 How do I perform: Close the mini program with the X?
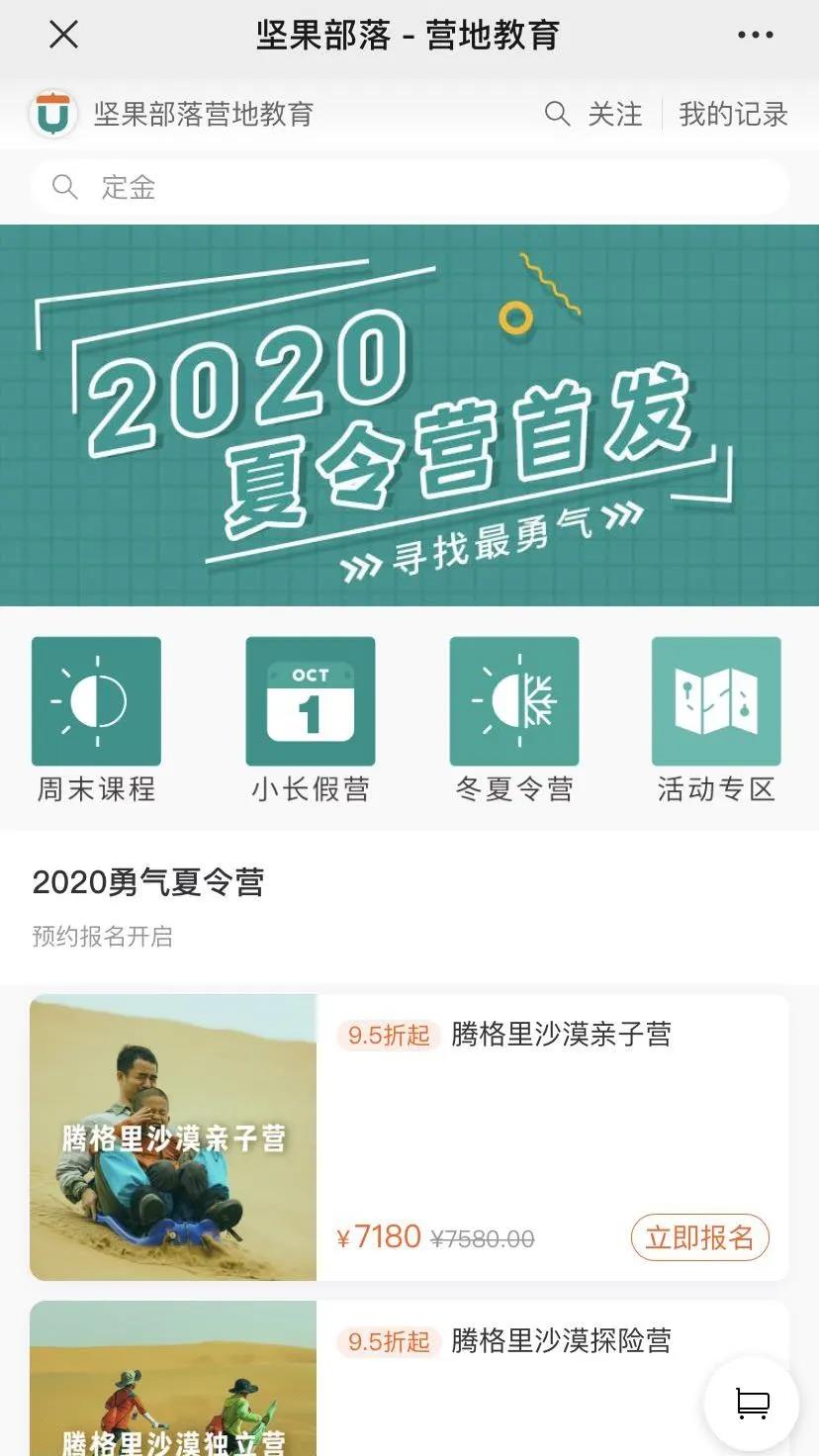click(64, 36)
